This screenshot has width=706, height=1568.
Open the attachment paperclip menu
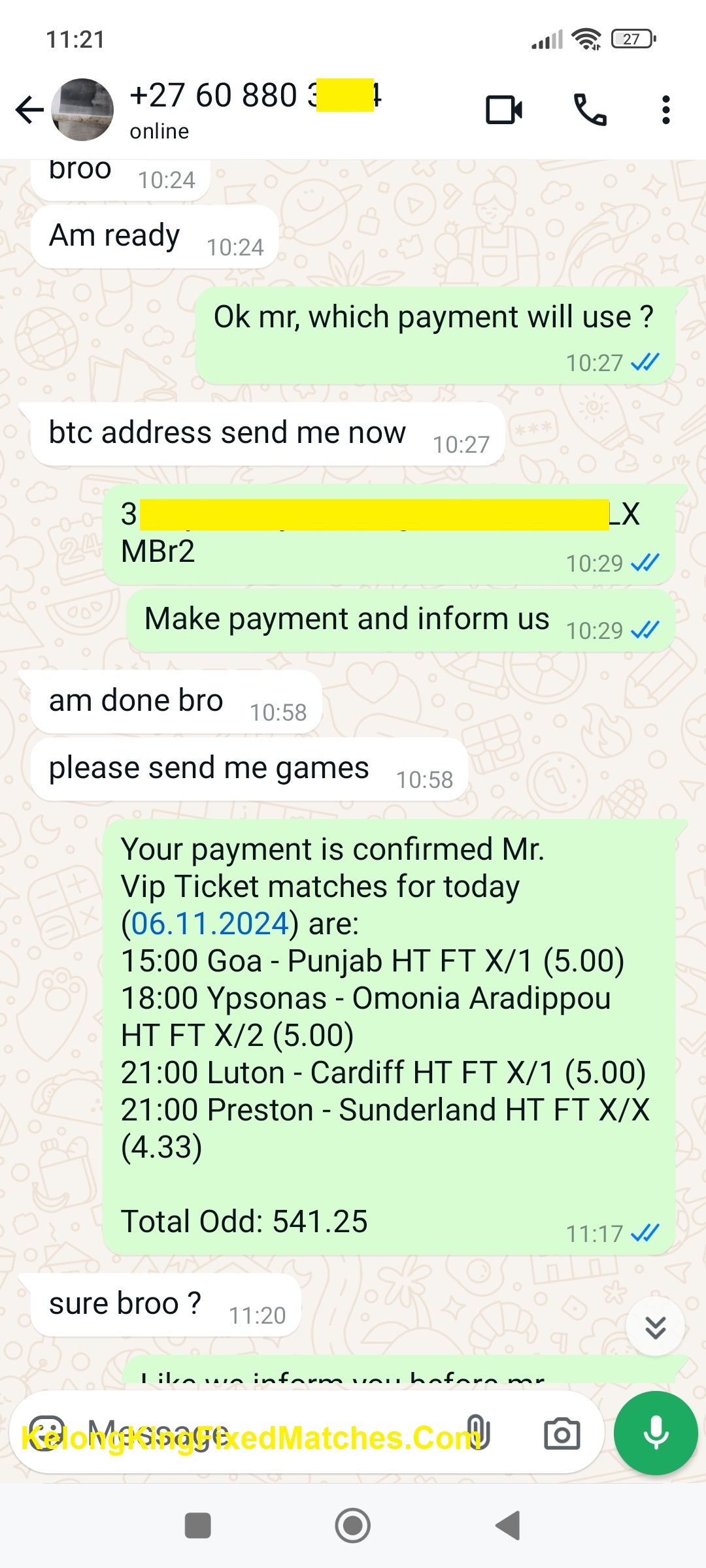click(x=477, y=1433)
